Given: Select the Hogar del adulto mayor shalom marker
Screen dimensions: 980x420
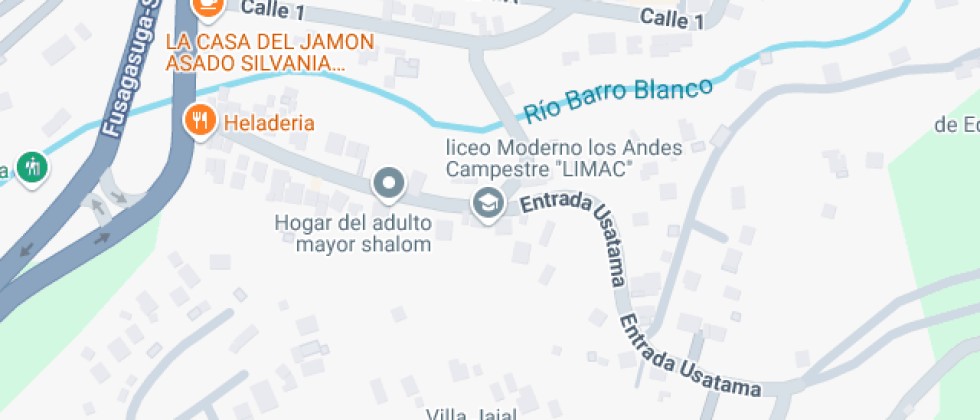Looking at the screenshot, I should (388, 184).
